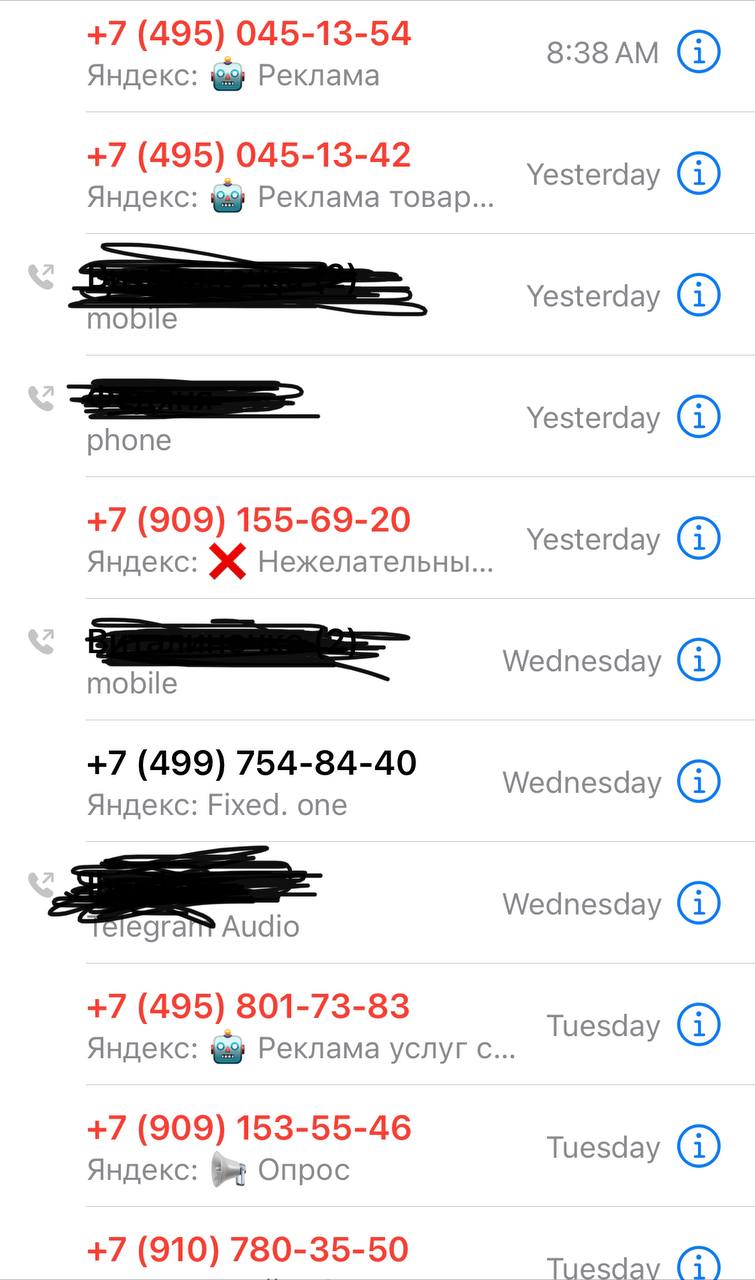
Task: Open details for +7 (909) 153-55-46
Action: coord(698,1147)
